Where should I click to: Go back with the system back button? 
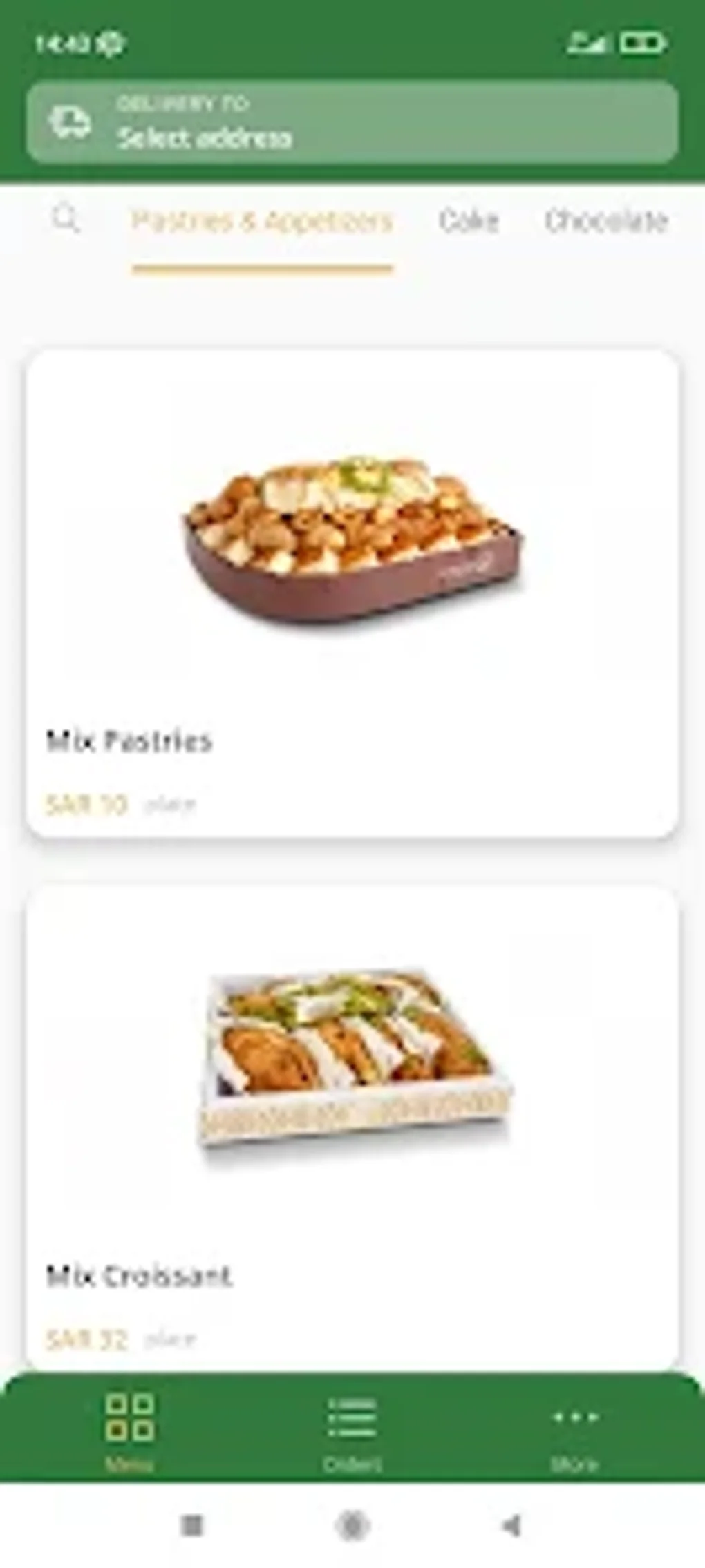(x=511, y=1524)
